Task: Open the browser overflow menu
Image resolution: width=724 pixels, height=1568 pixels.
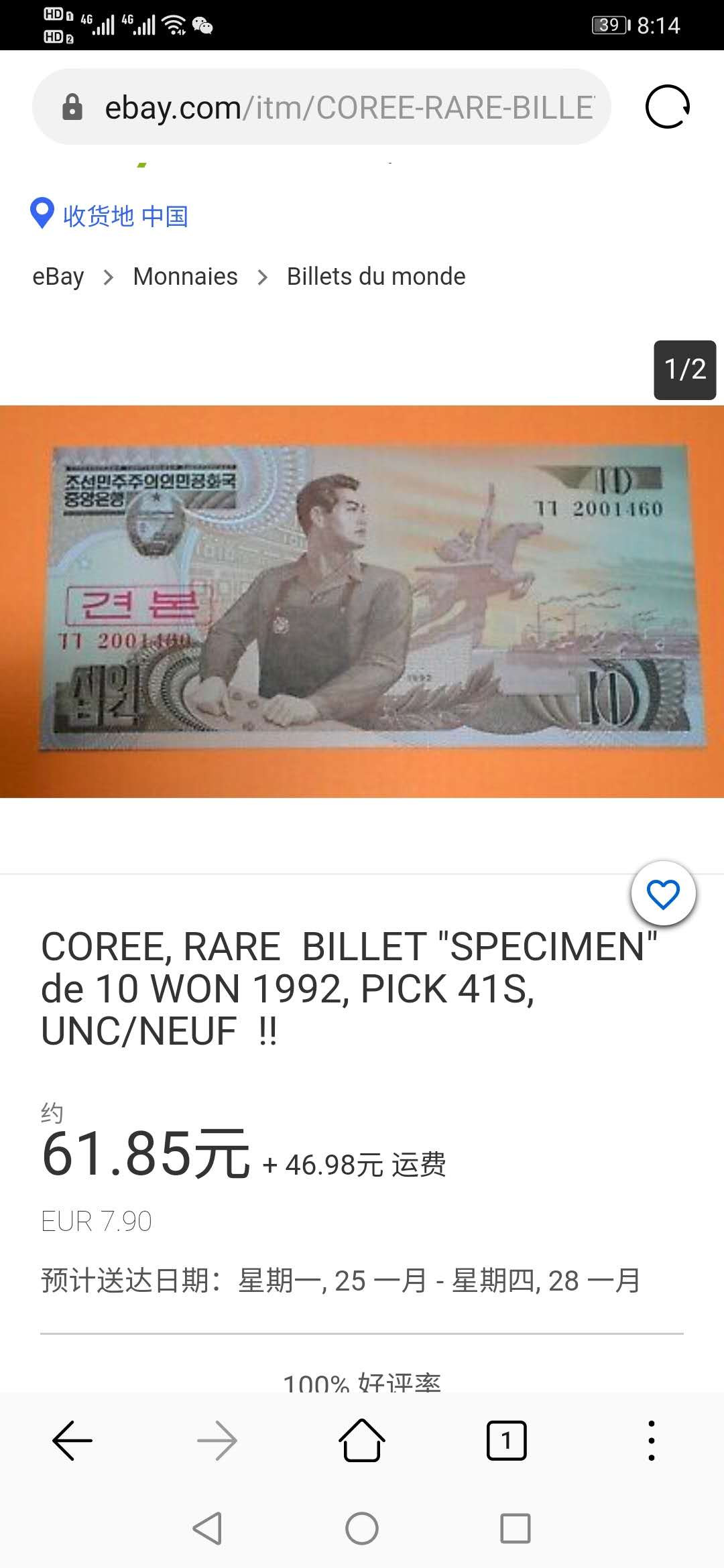Action: coord(651,1441)
